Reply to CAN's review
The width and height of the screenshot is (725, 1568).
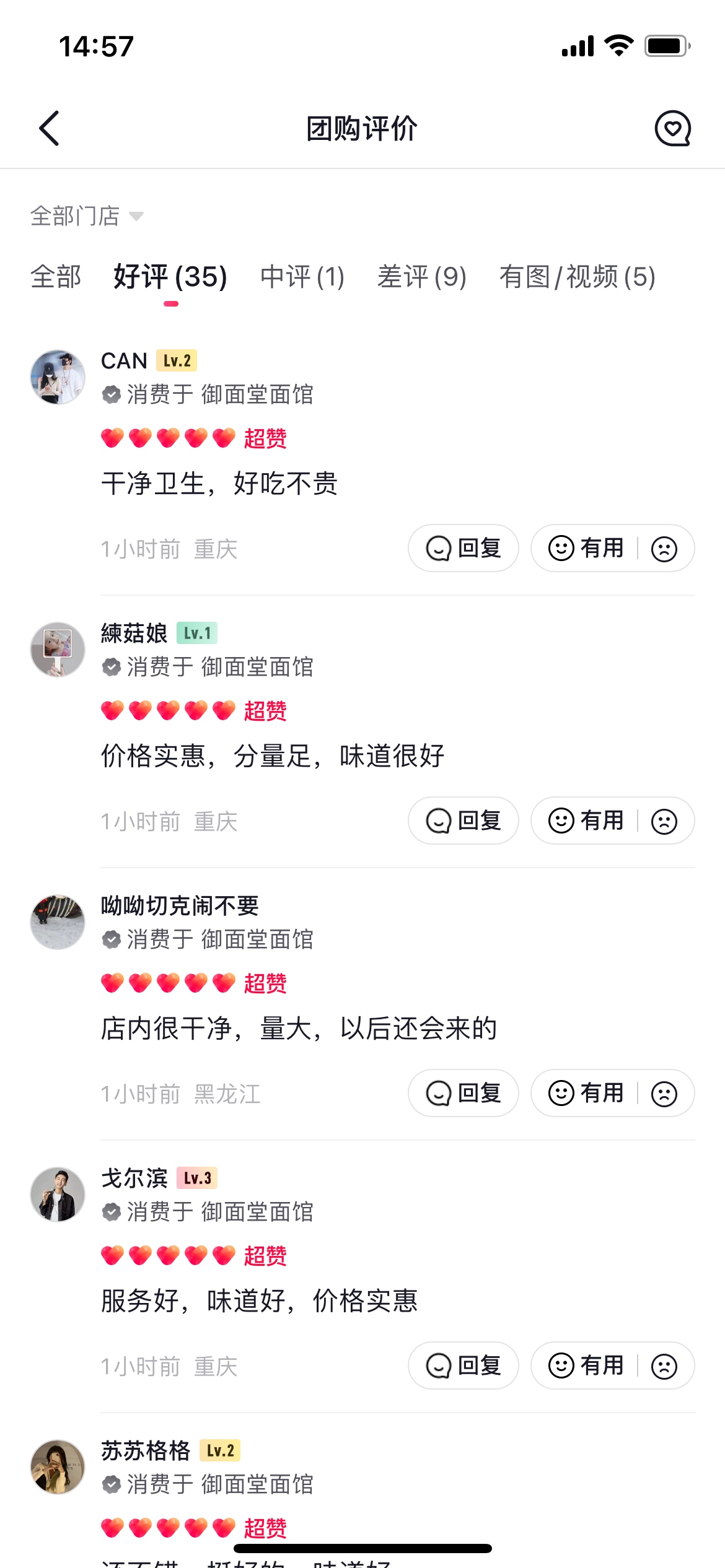(463, 548)
